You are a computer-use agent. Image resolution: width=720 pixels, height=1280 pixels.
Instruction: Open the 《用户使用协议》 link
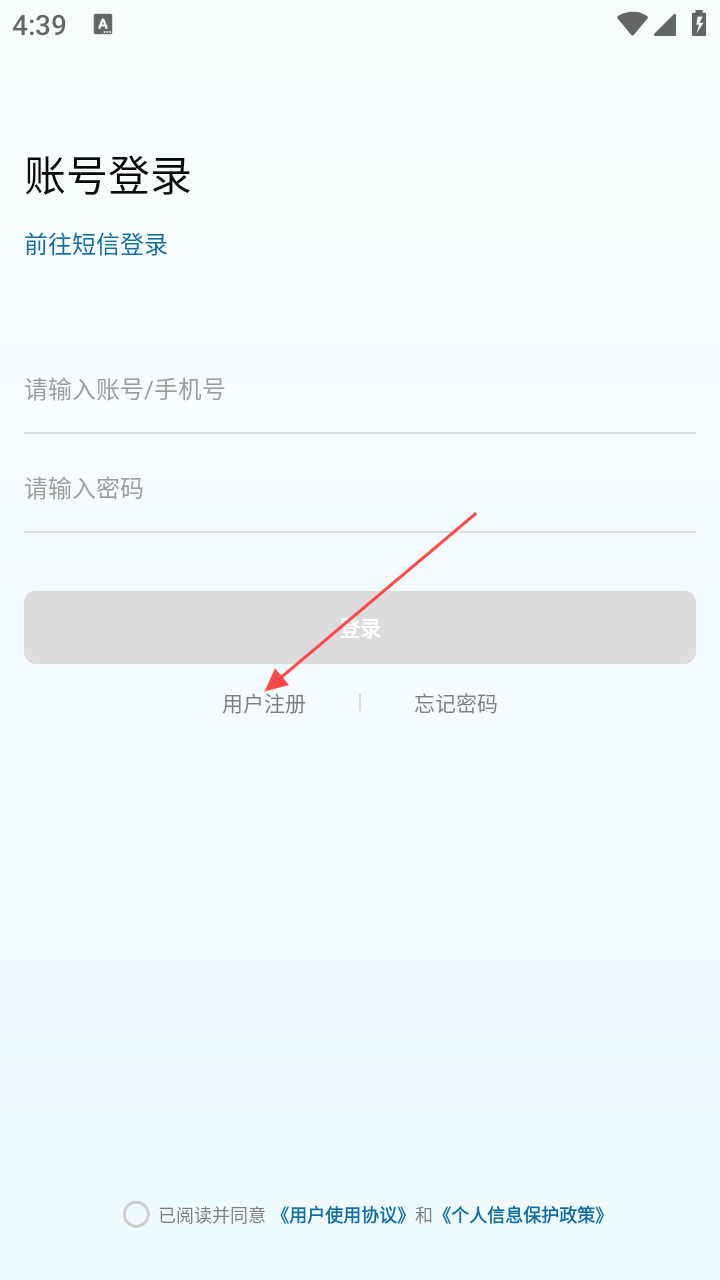[342, 1215]
